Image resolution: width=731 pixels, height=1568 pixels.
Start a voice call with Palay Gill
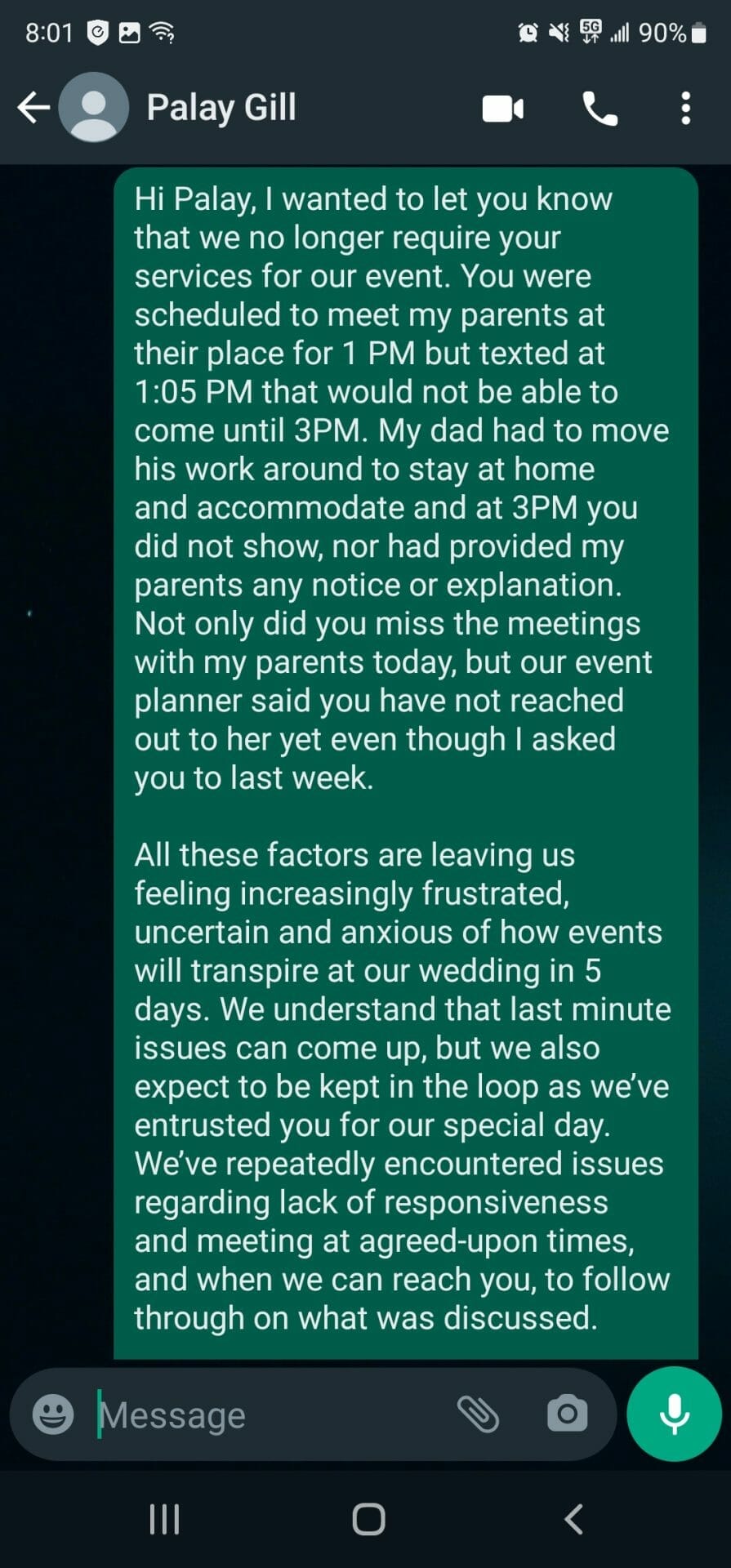point(600,108)
